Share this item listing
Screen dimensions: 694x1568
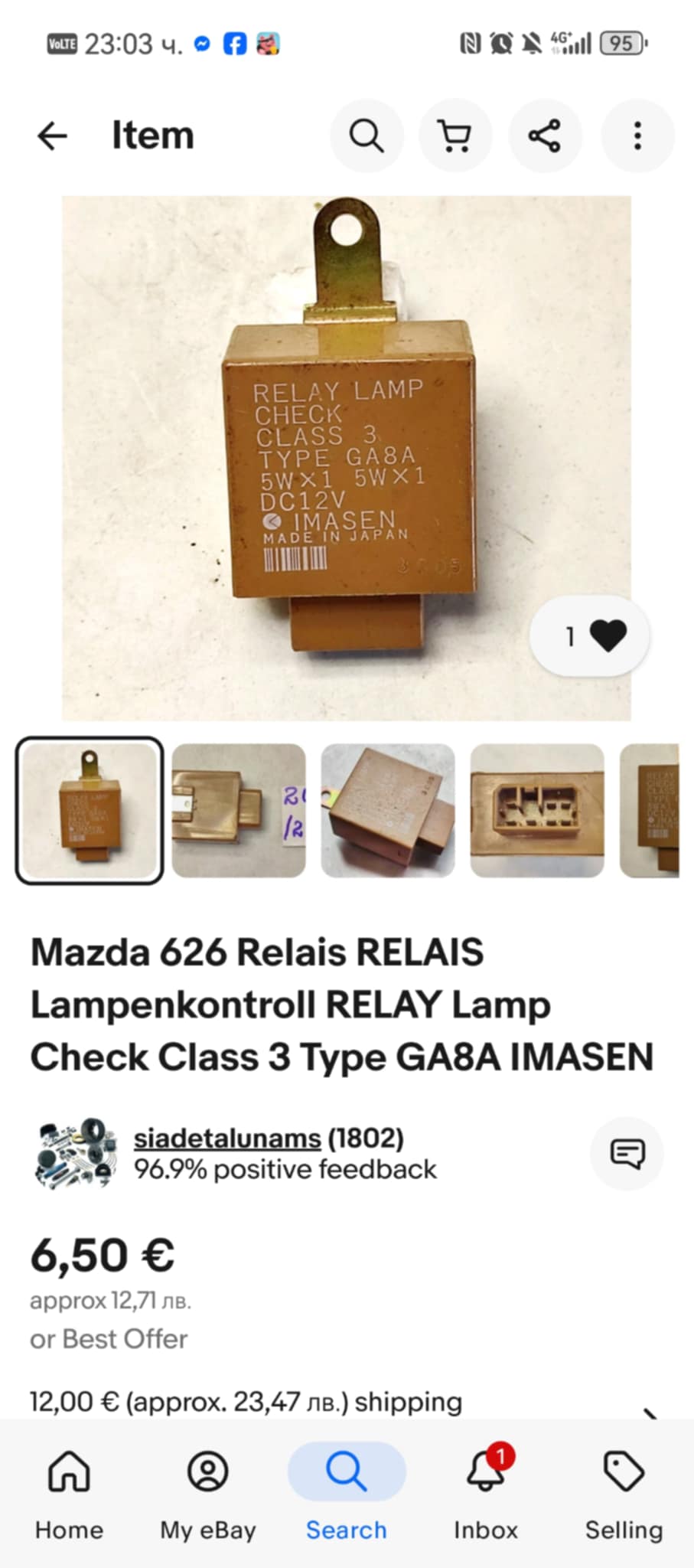click(x=545, y=136)
